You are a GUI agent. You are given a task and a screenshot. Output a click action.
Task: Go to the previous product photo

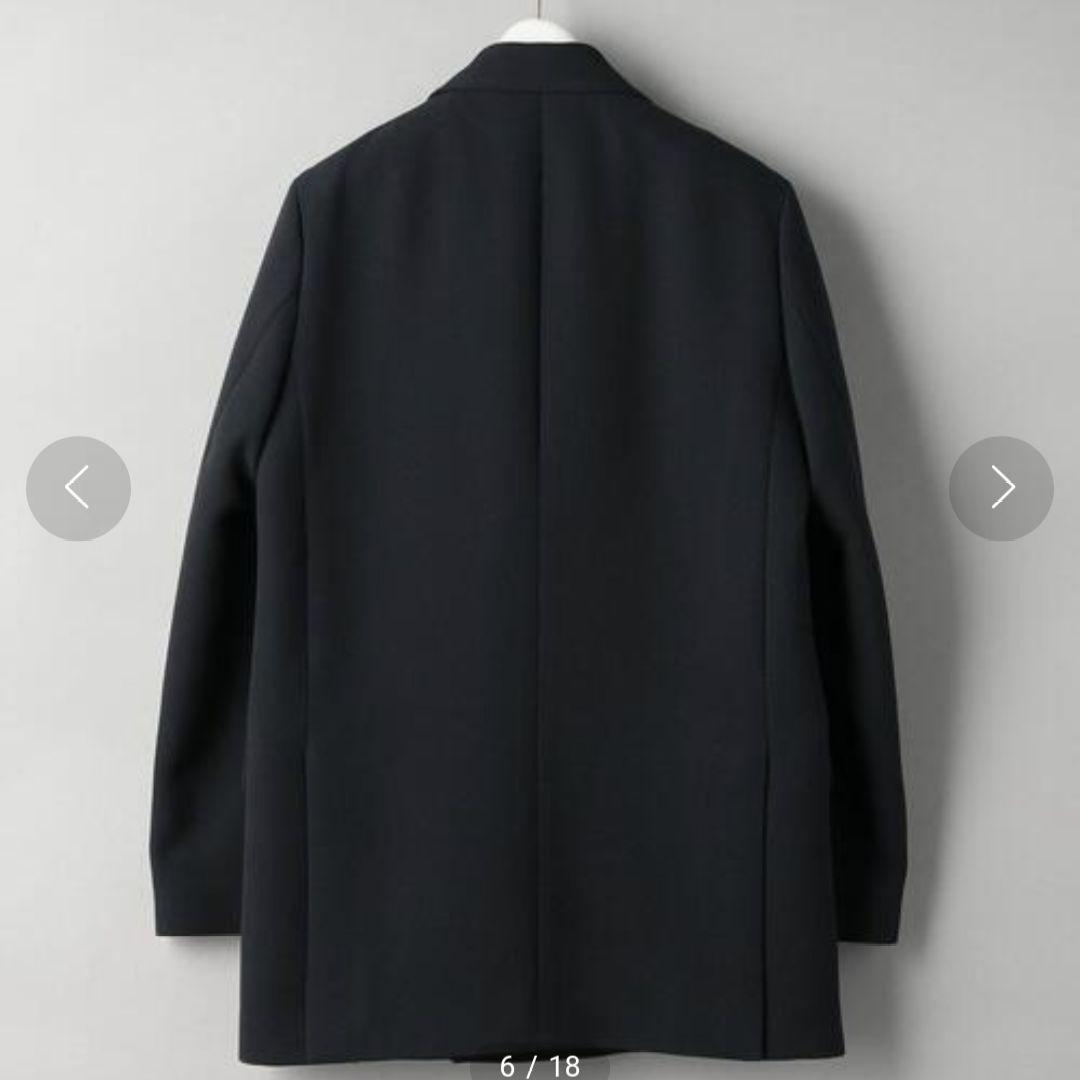click(78, 488)
